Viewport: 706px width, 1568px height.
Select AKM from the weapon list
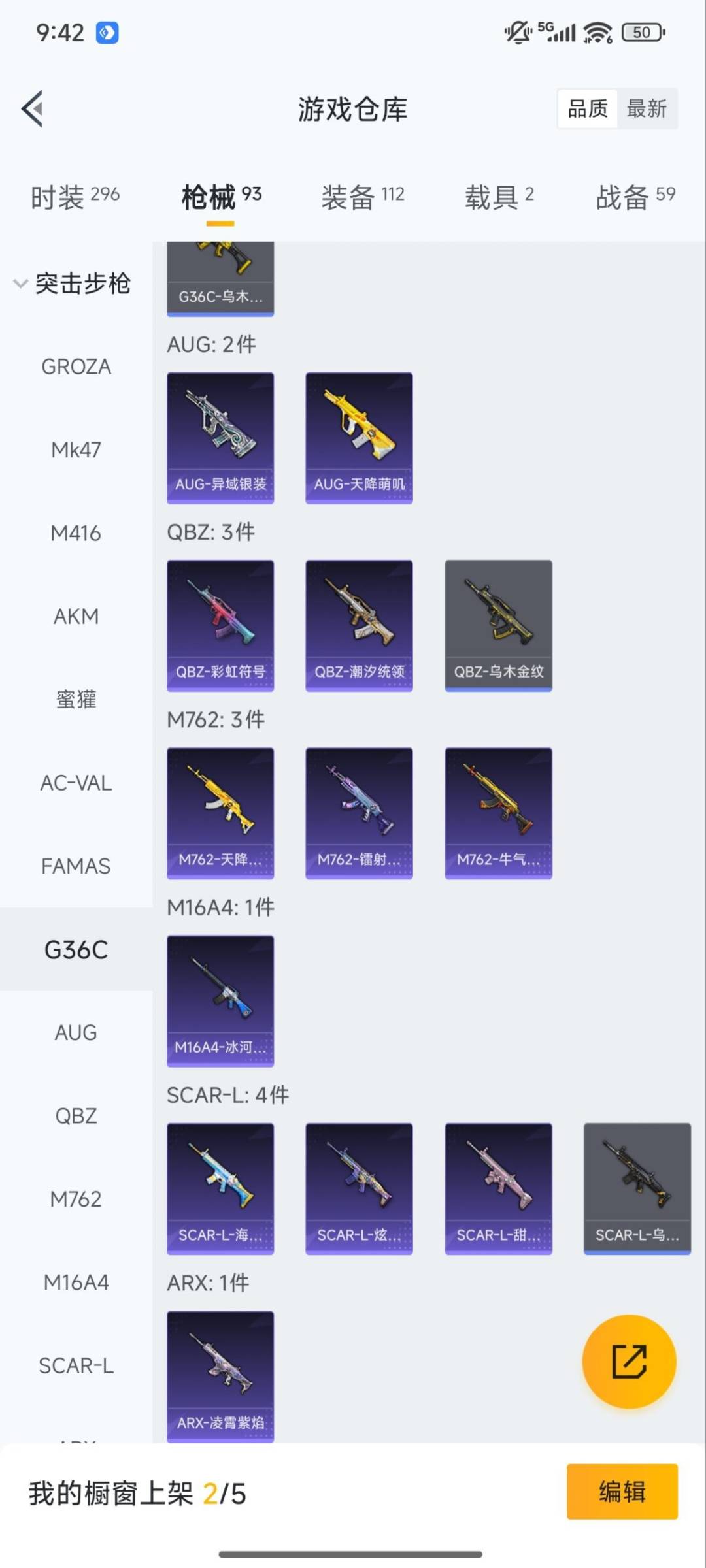tap(76, 617)
